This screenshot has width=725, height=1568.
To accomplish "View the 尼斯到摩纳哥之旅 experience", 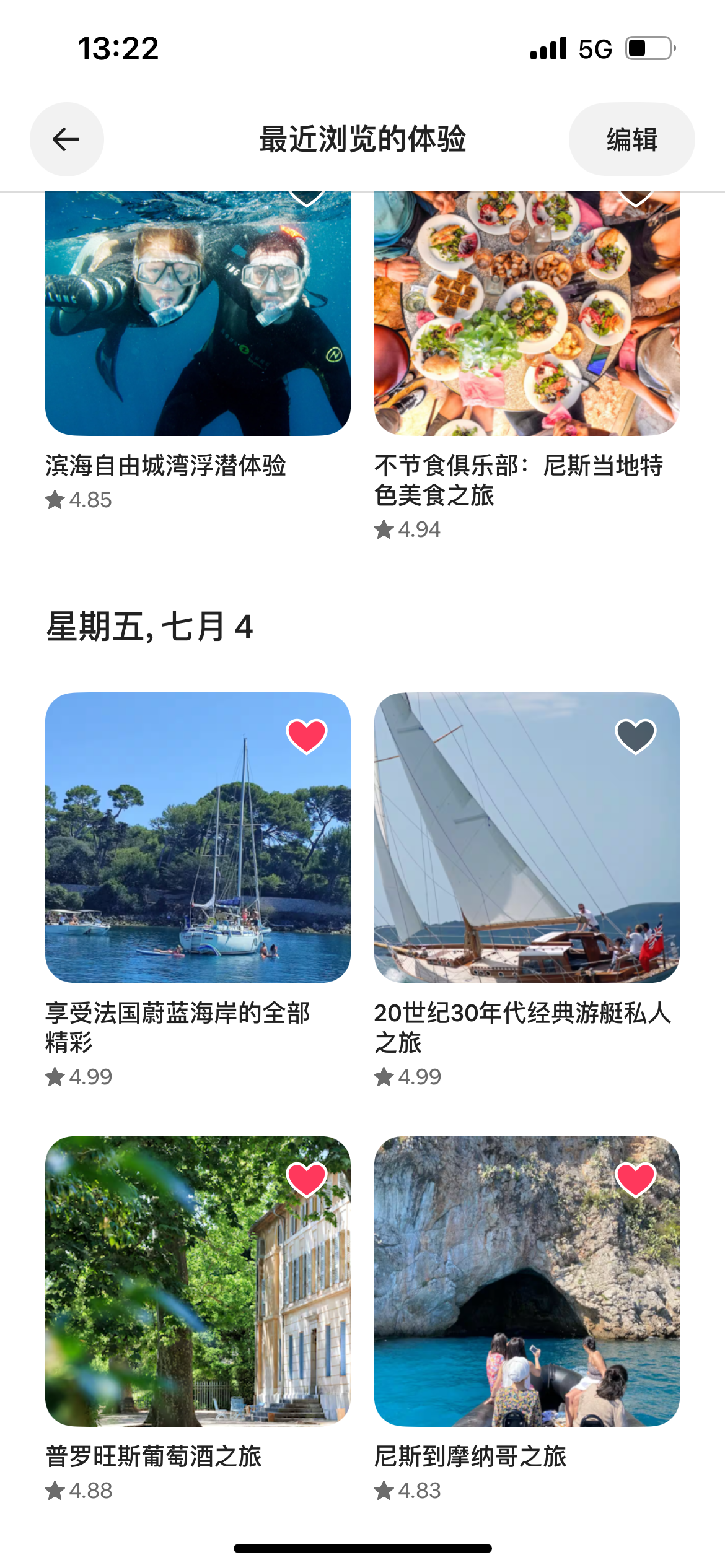I will click(526, 1281).
